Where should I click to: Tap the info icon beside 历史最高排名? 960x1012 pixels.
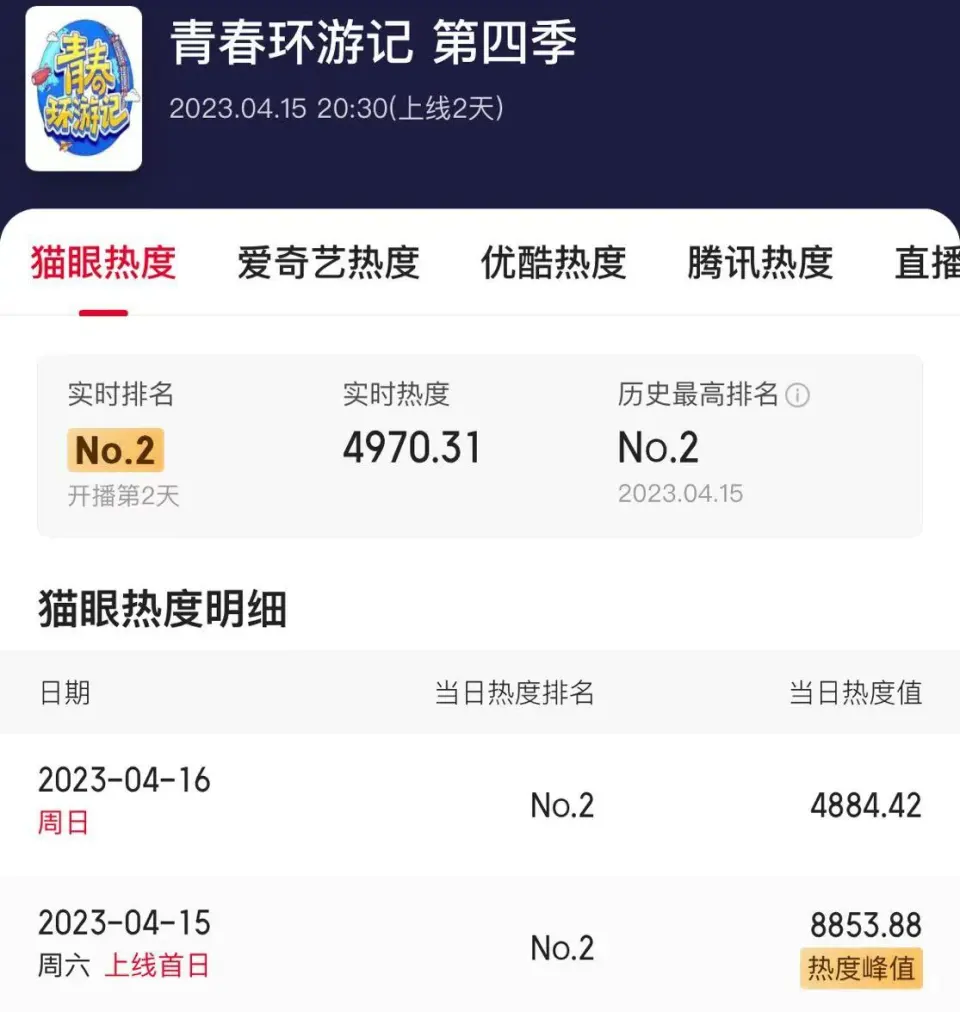[x=797, y=395]
